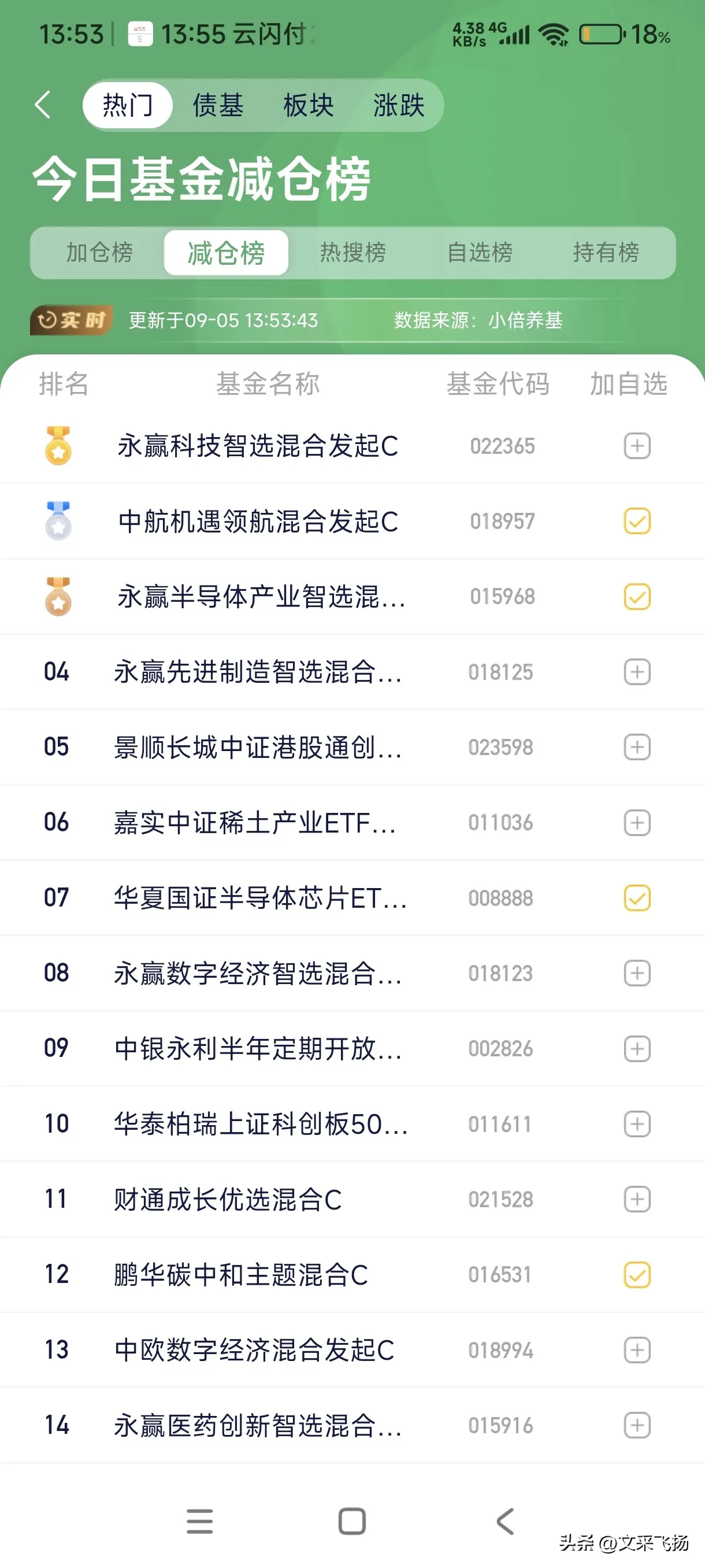Select the 热搜榜 ranking tab
This screenshot has height=1568, width=705.
click(353, 253)
